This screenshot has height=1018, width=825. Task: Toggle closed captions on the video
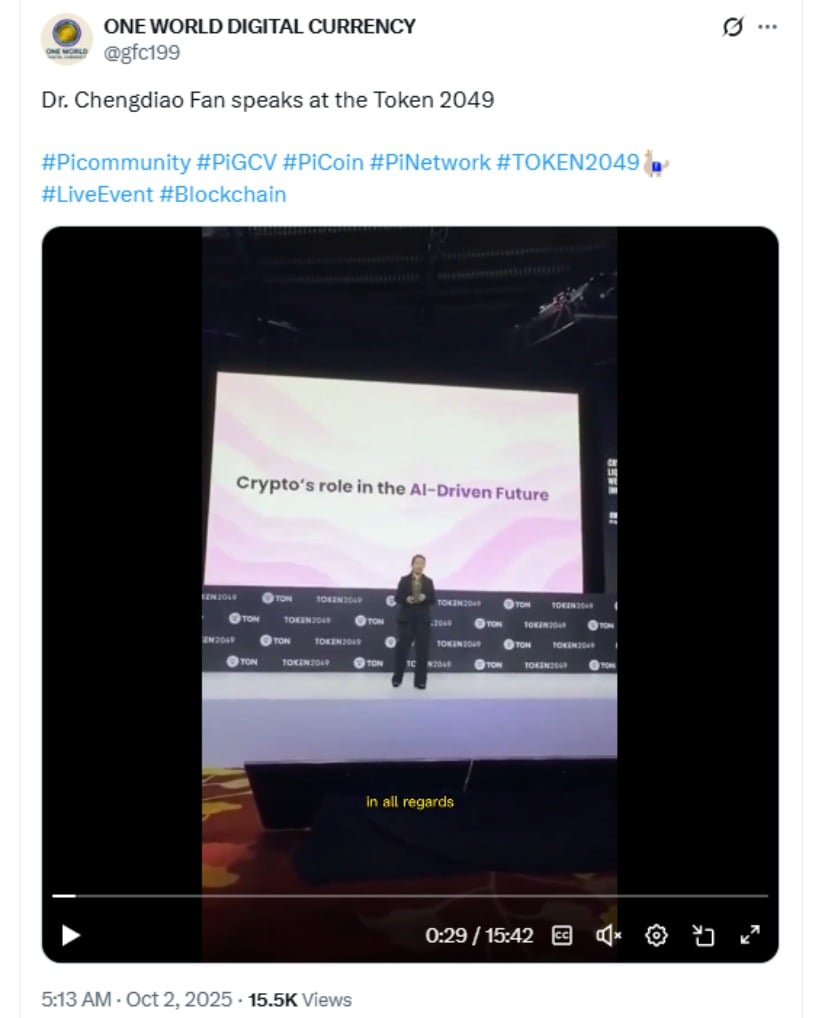(563, 936)
